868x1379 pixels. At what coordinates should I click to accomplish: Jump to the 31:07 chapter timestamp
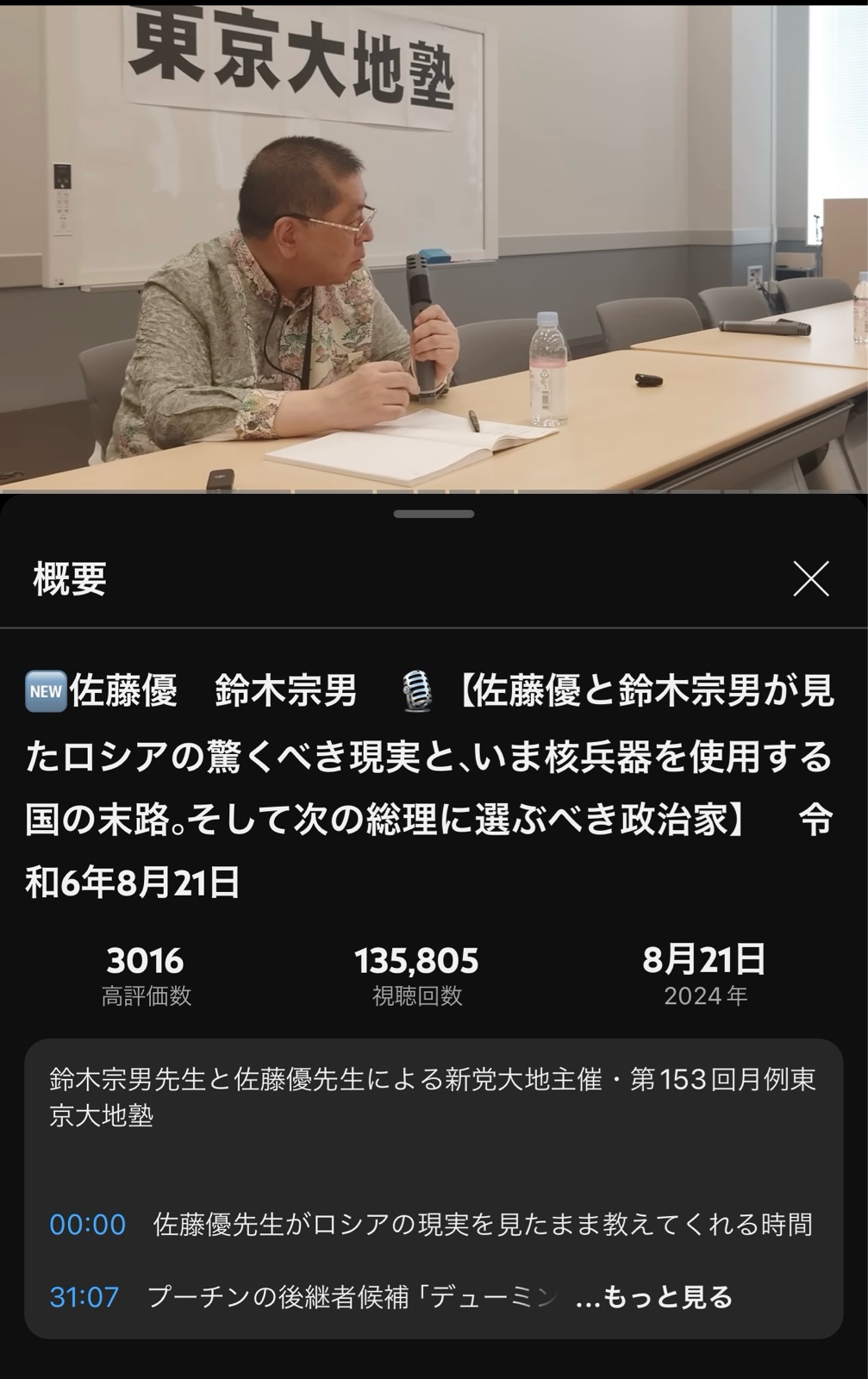[84, 1296]
